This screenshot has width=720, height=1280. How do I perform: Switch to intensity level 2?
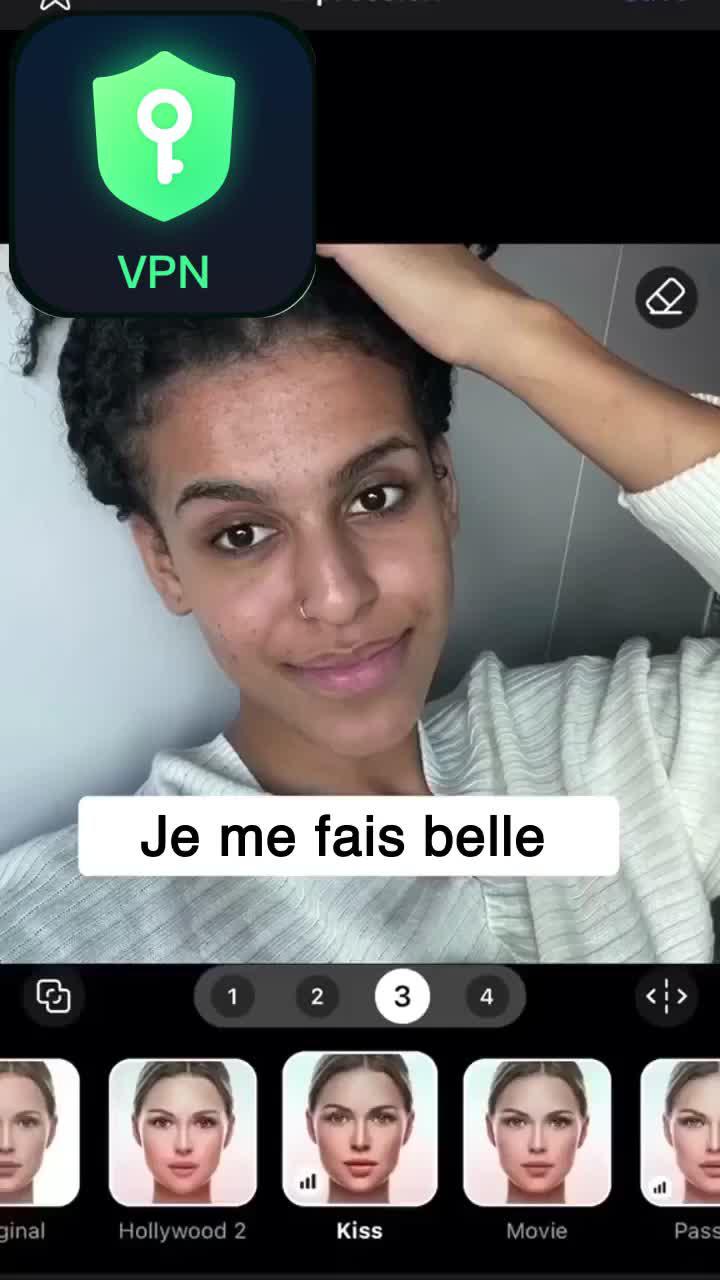point(317,996)
